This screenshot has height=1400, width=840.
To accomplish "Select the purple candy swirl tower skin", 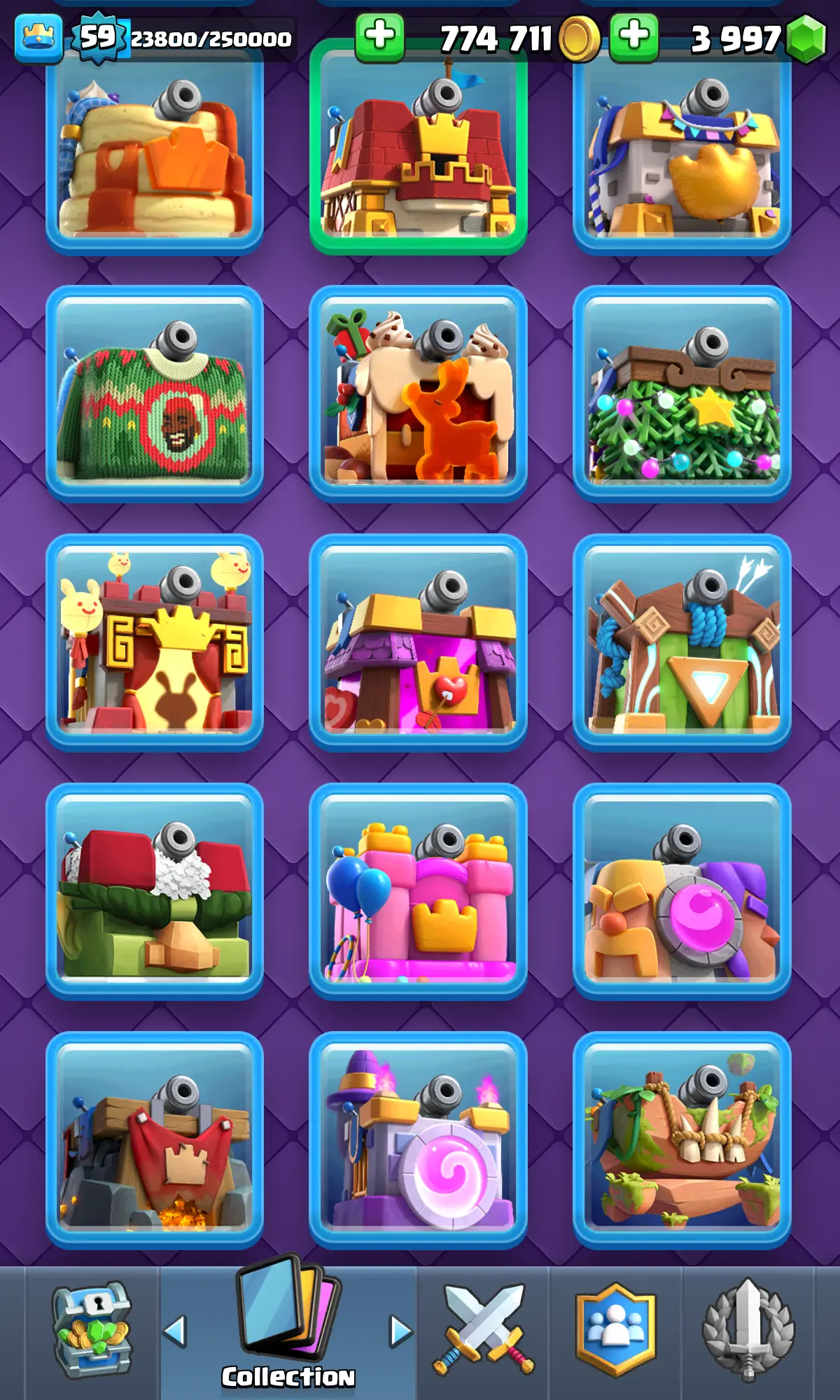I will pyautogui.click(x=418, y=1140).
